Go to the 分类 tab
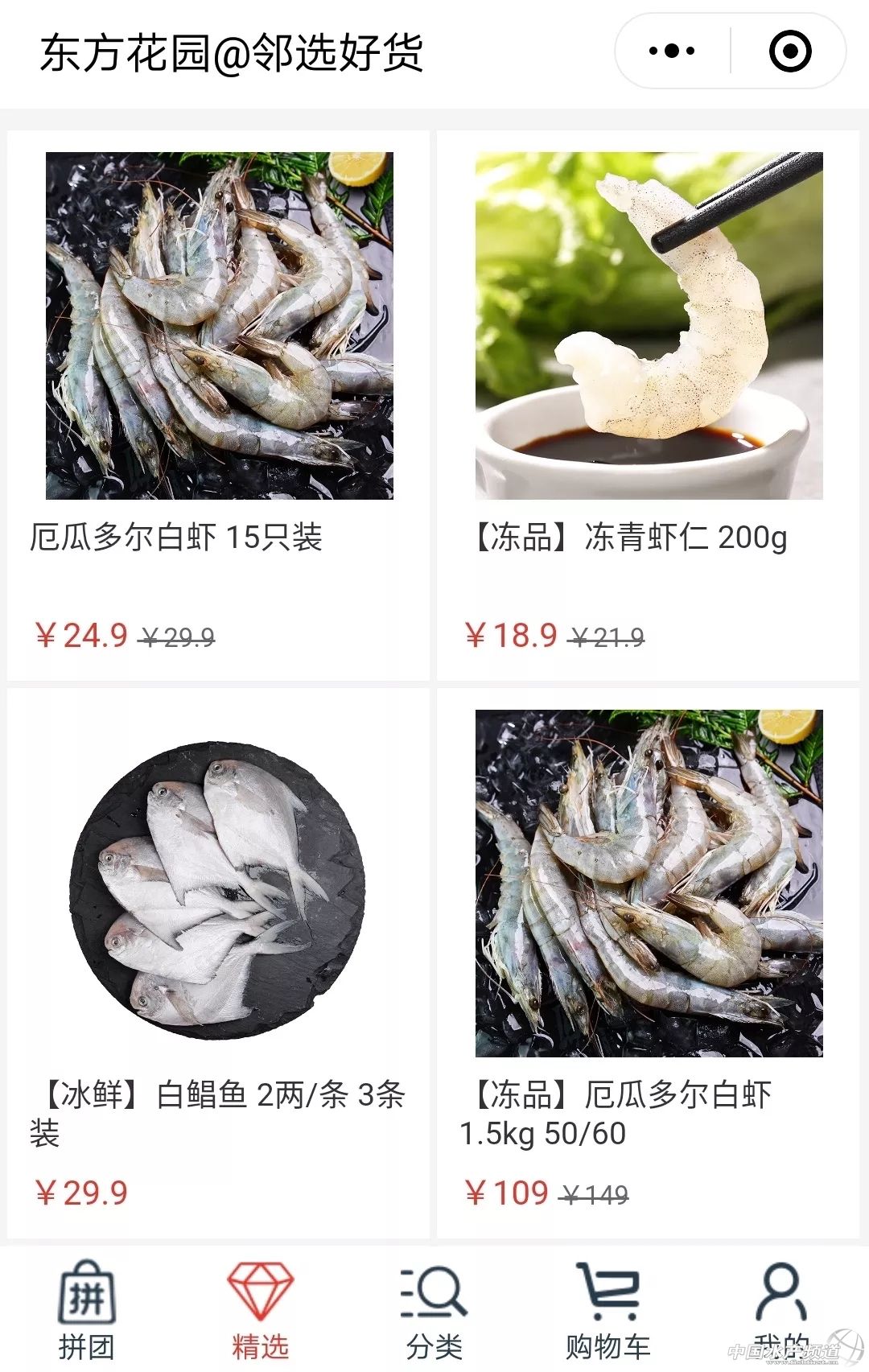869x1372 pixels. 434,1312
